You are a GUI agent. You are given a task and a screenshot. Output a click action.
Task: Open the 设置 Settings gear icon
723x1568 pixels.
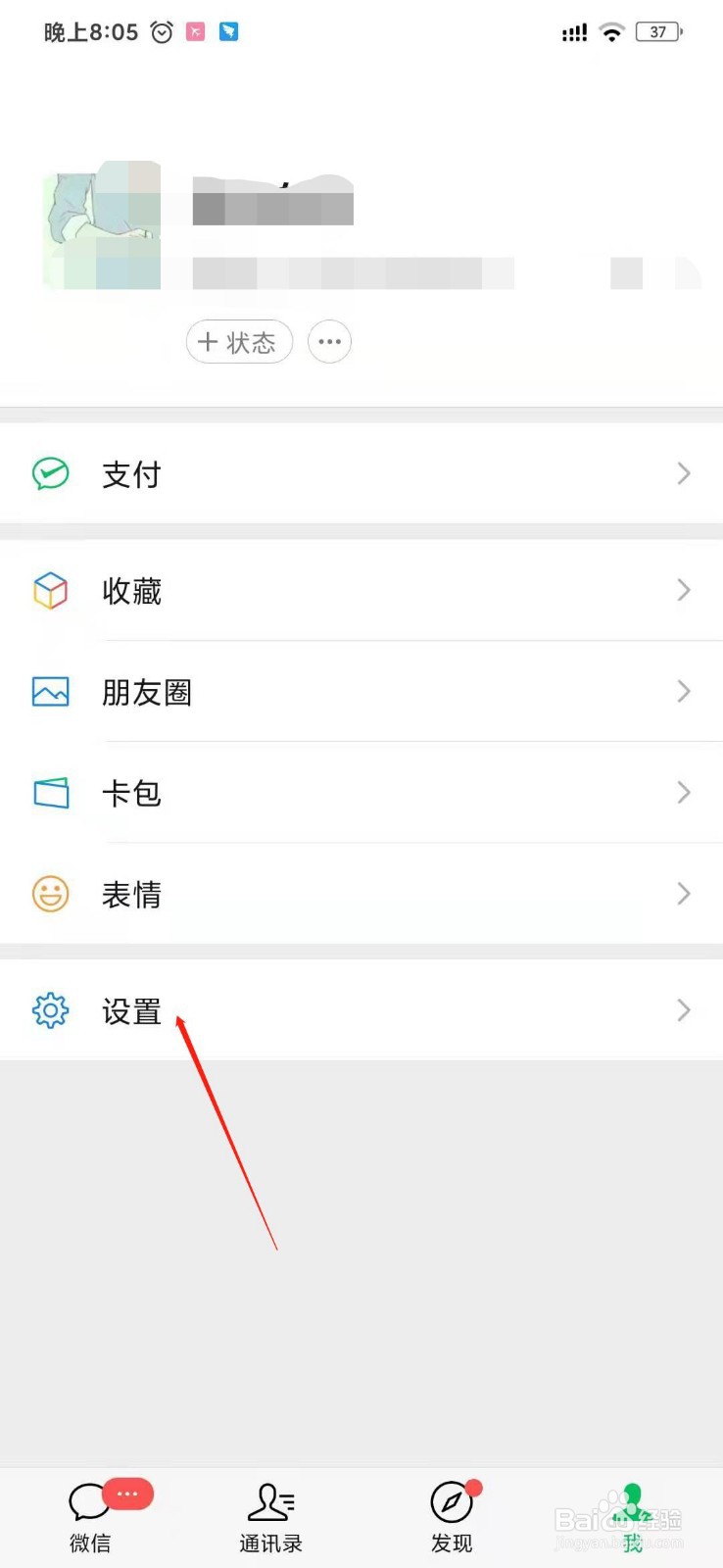[x=50, y=1010]
